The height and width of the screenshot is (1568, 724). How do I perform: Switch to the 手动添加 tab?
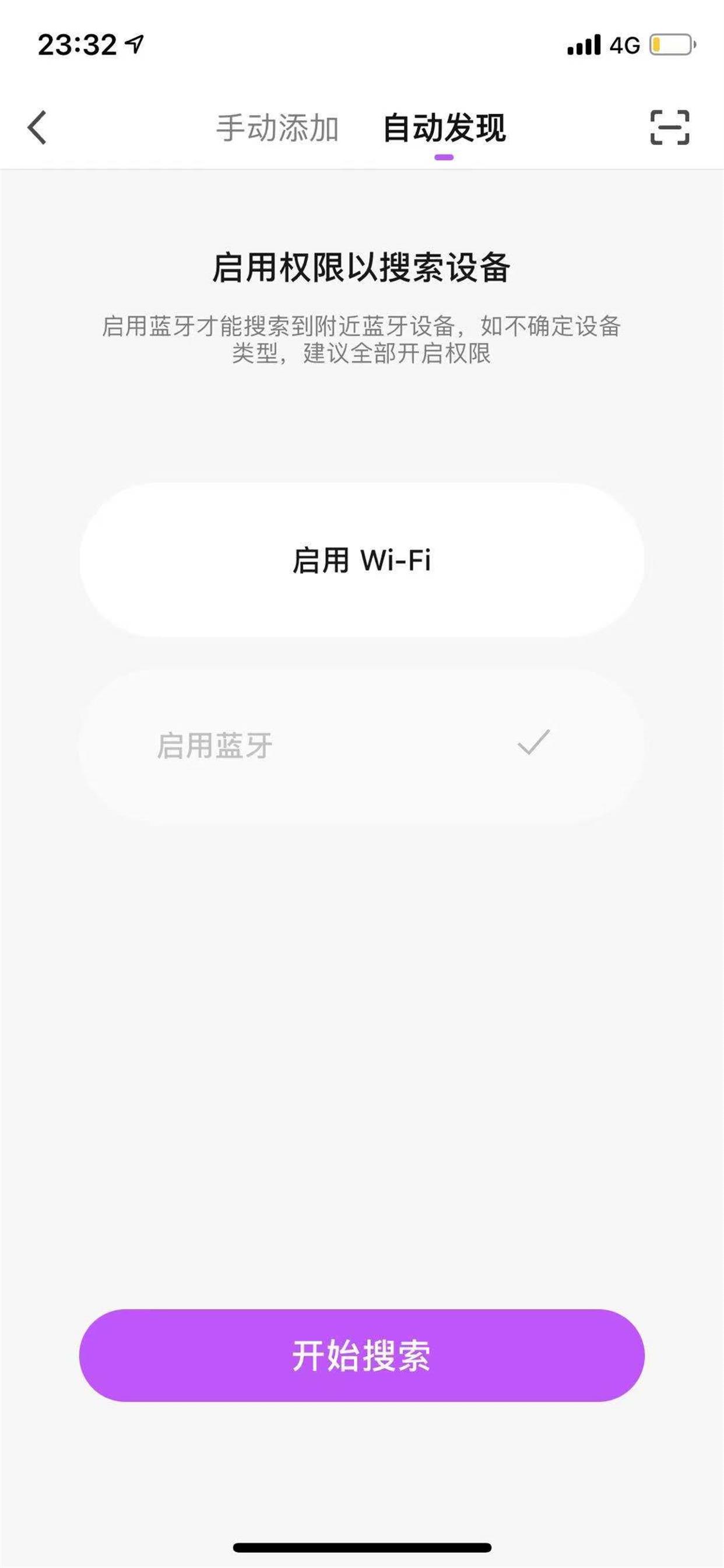[277, 128]
